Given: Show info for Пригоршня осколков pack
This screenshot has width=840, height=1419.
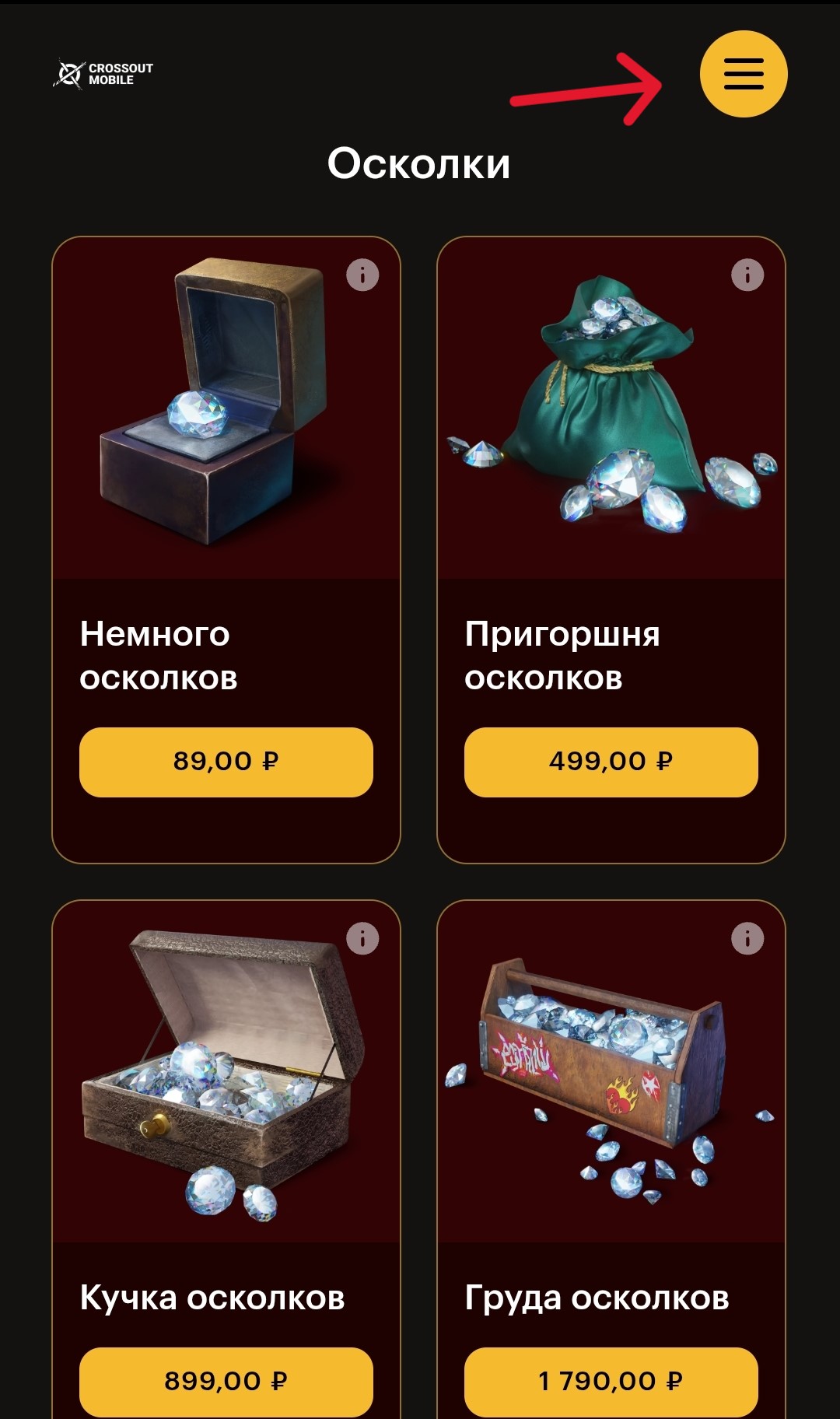Looking at the screenshot, I should click(747, 275).
